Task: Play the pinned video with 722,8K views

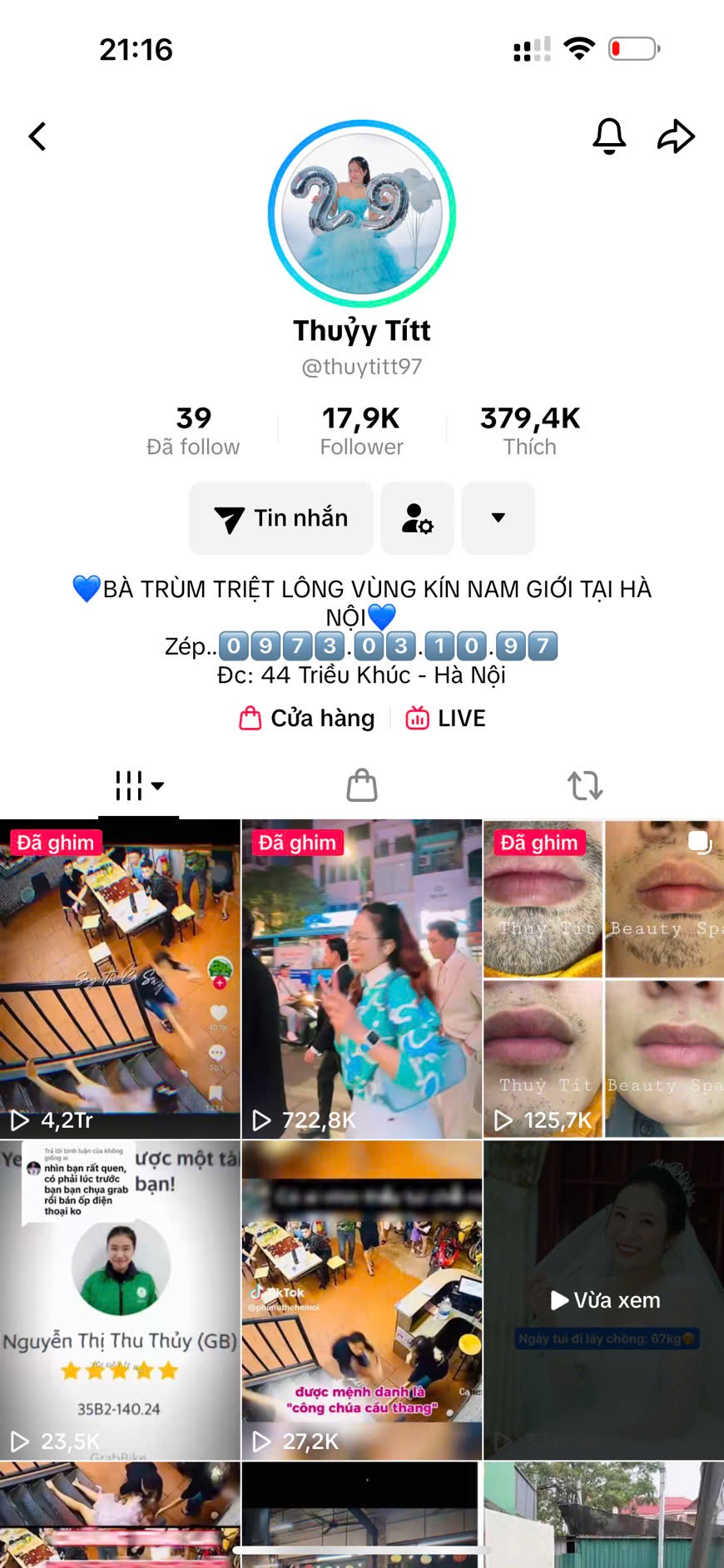Action: (x=361, y=979)
